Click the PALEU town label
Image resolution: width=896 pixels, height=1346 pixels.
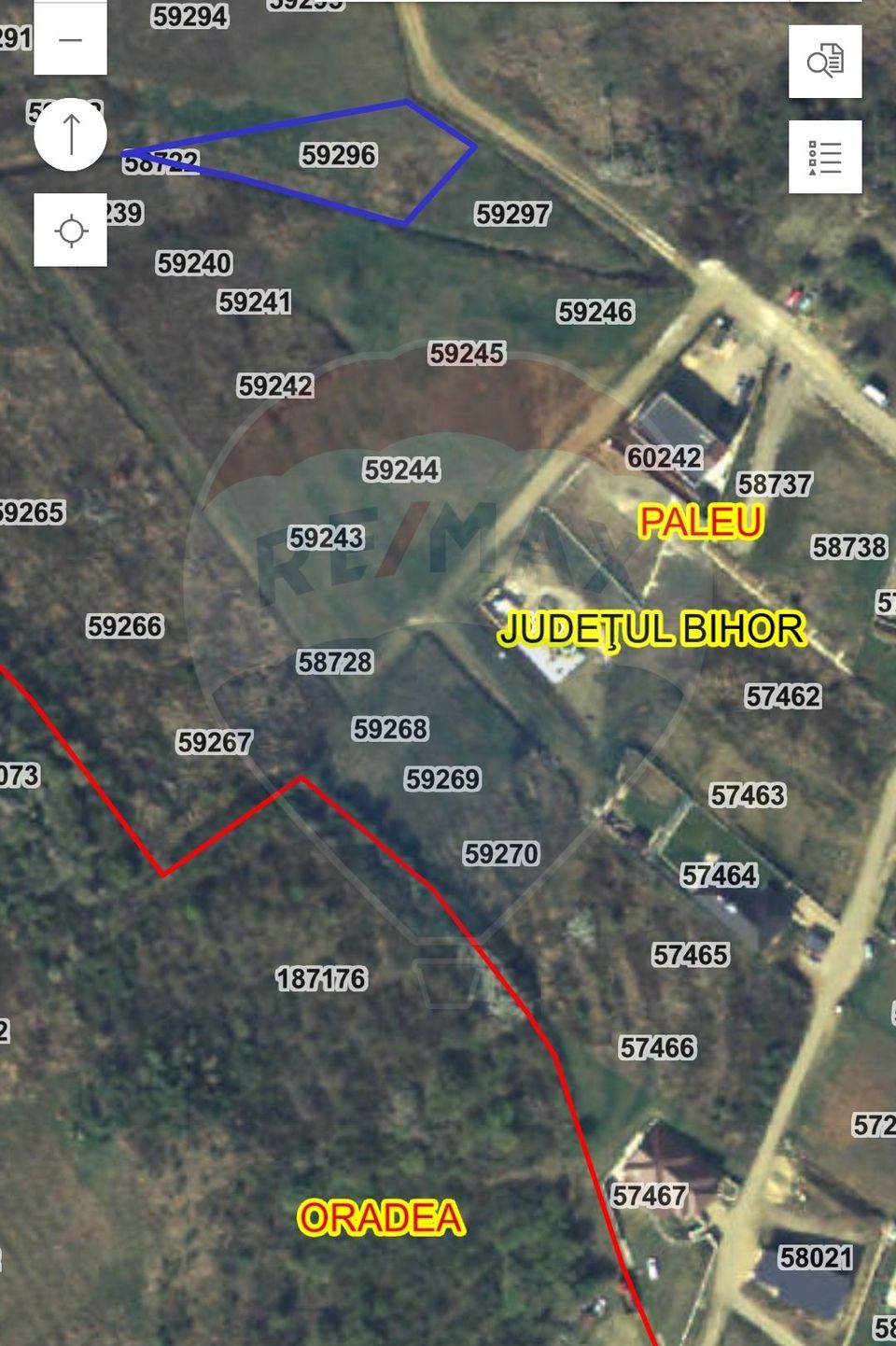(x=699, y=522)
